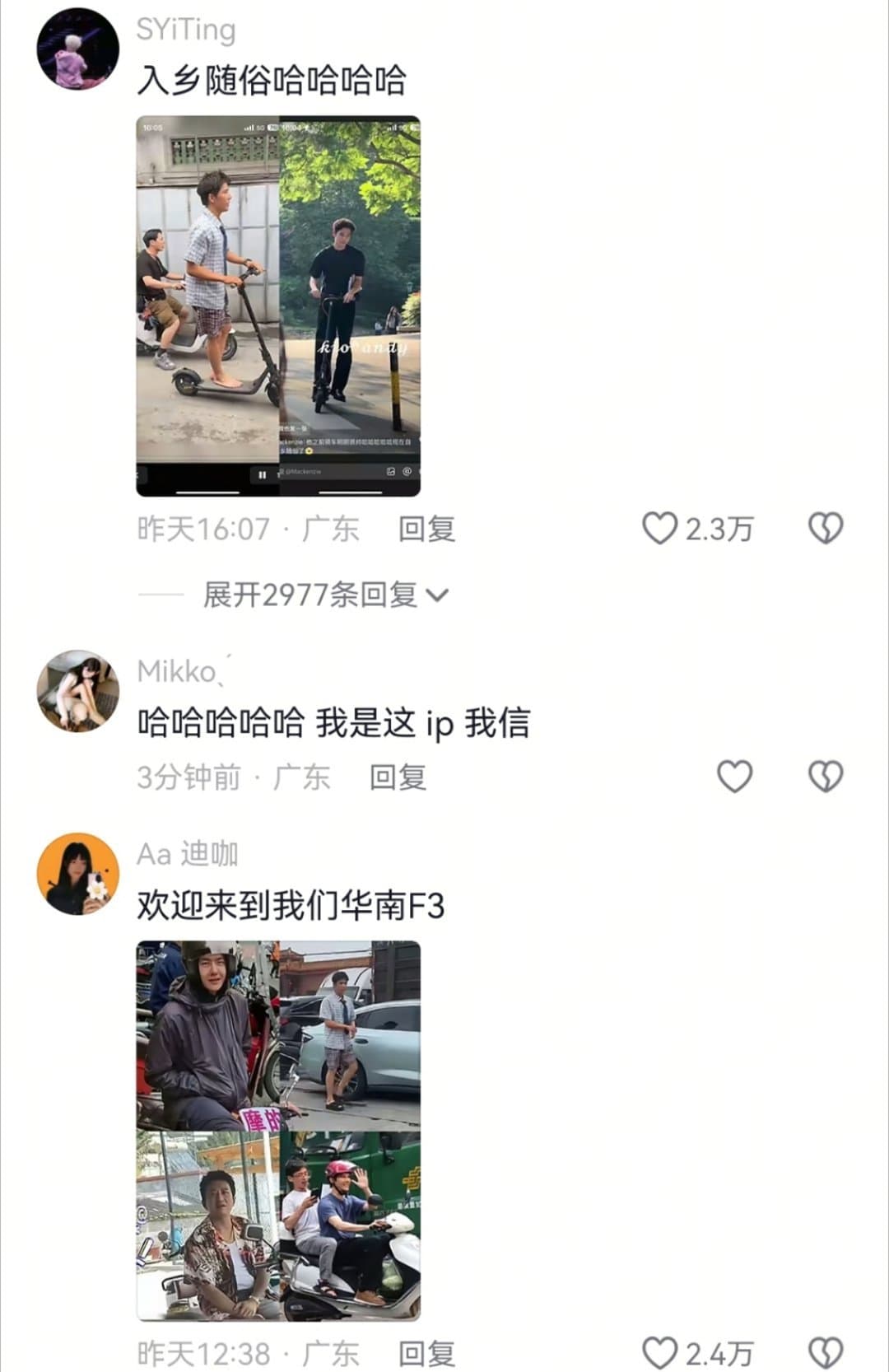The image size is (889, 1372).
Task: Open Aa 迪咖's profile avatar
Action: click(x=77, y=874)
